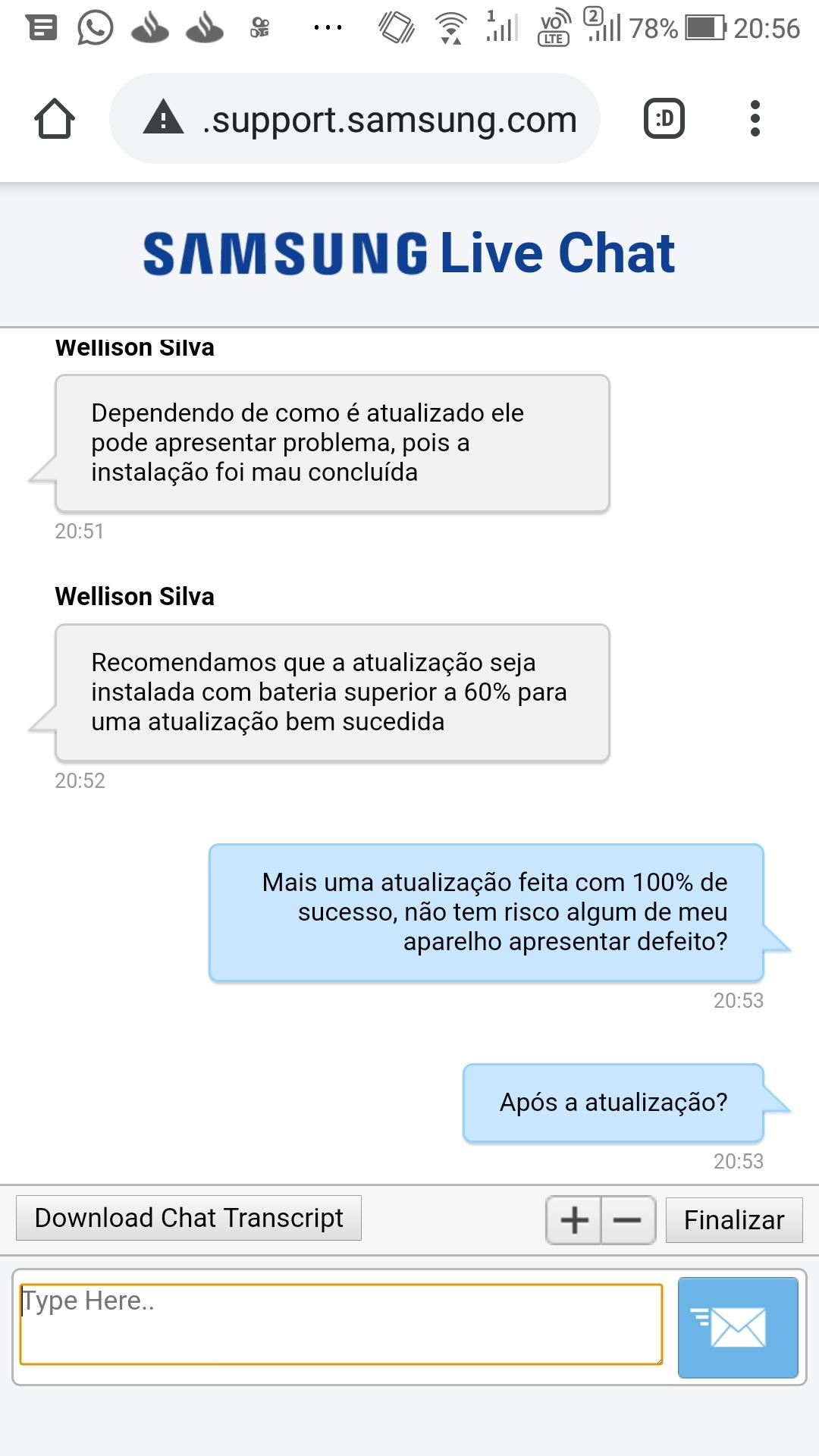Open the browser overflow menu
Viewport: 819px width, 1456px height.
point(755,118)
